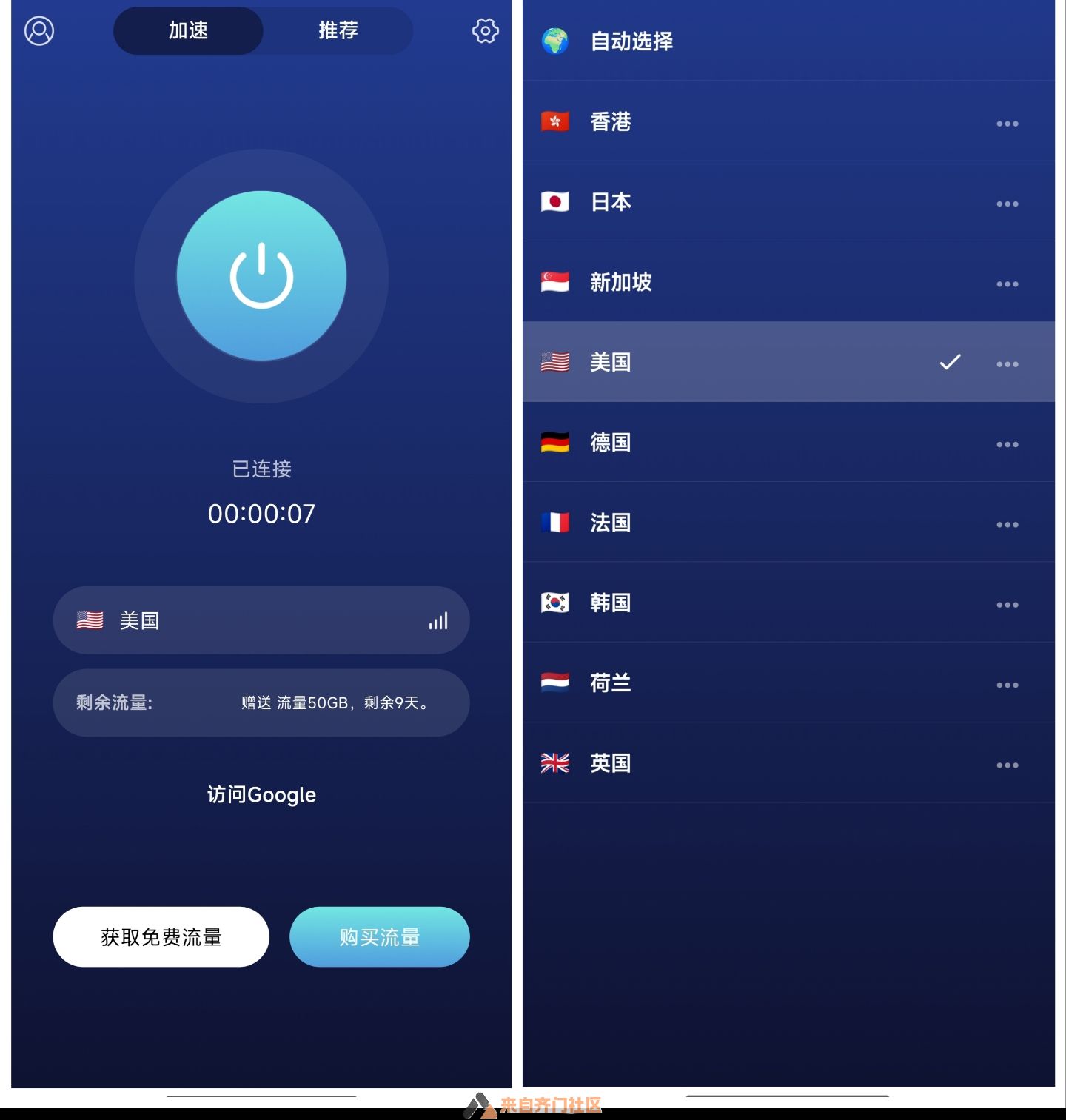Tap 购买流量 button
Image resolution: width=1066 pixels, height=1120 pixels.
(x=379, y=936)
